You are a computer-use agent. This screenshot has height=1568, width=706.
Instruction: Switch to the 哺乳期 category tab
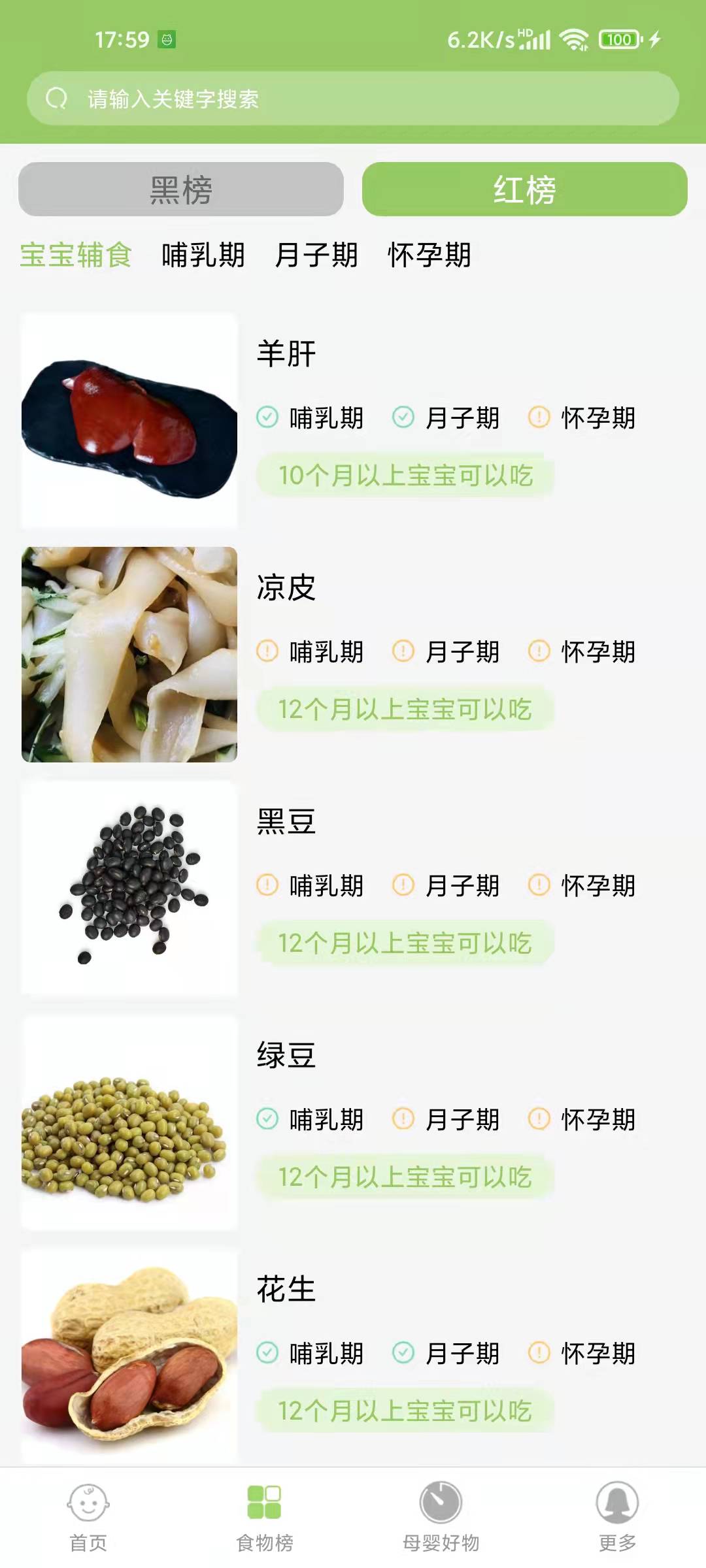(x=203, y=255)
